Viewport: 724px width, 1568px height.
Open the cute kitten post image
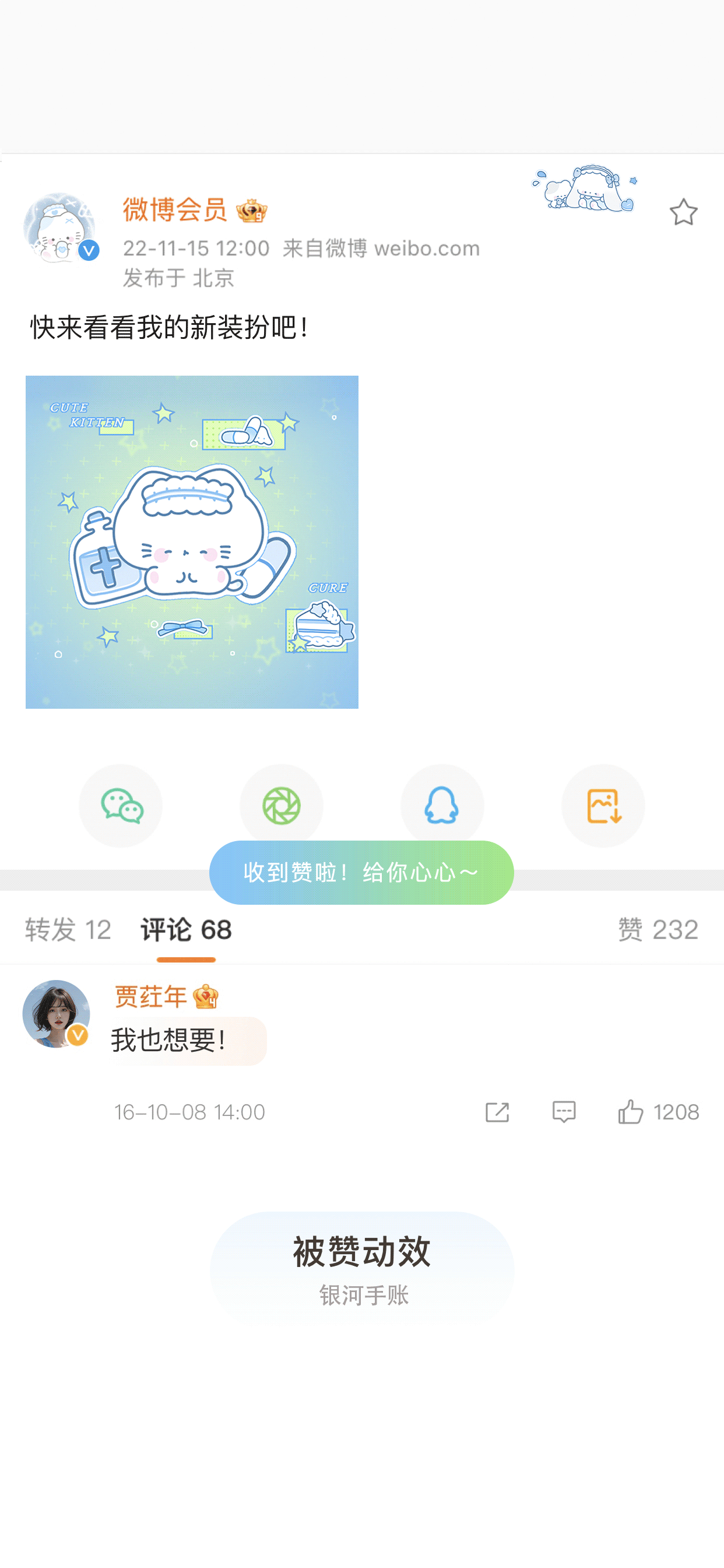(x=192, y=542)
